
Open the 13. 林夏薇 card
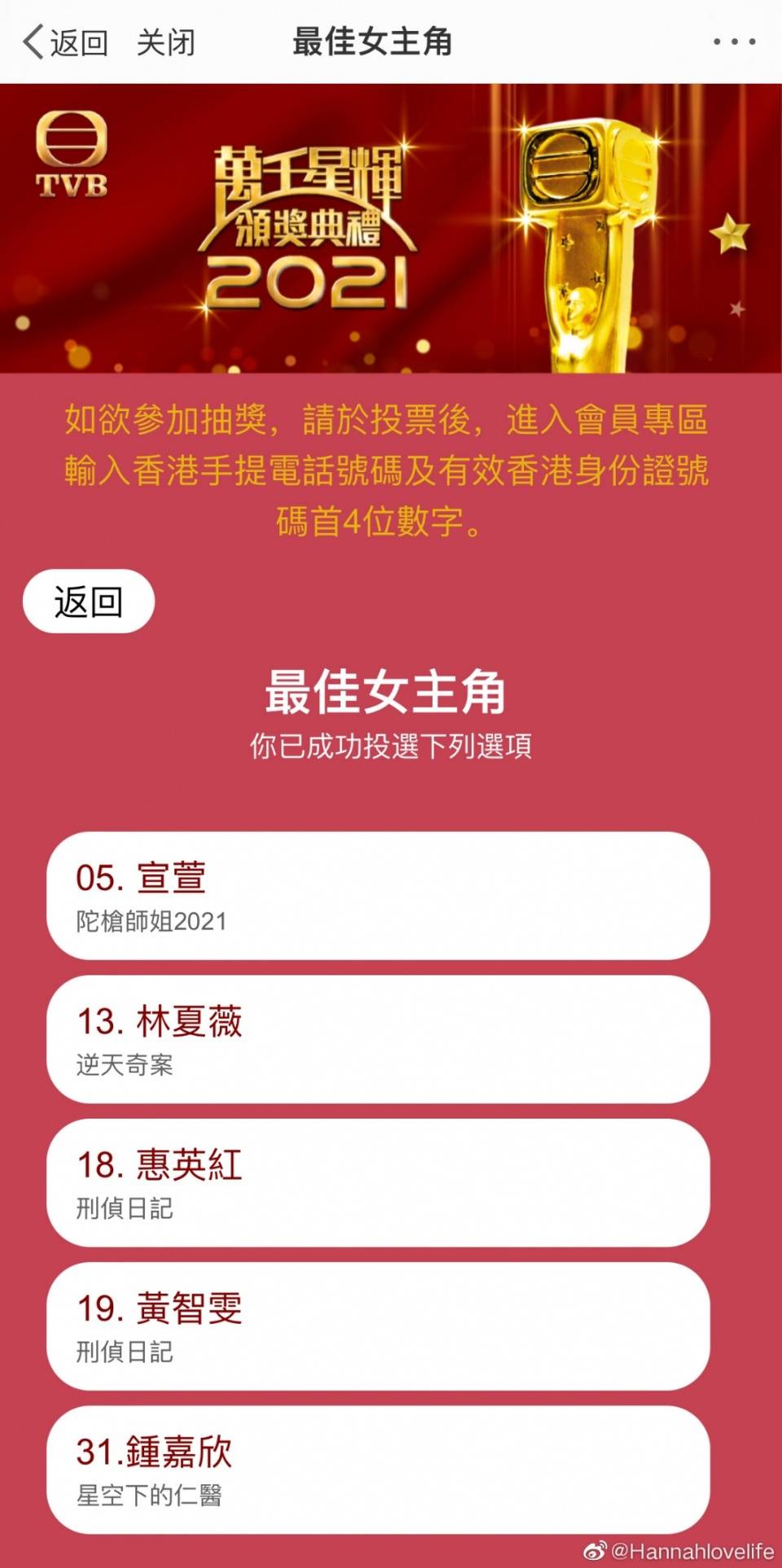click(378, 1040)
